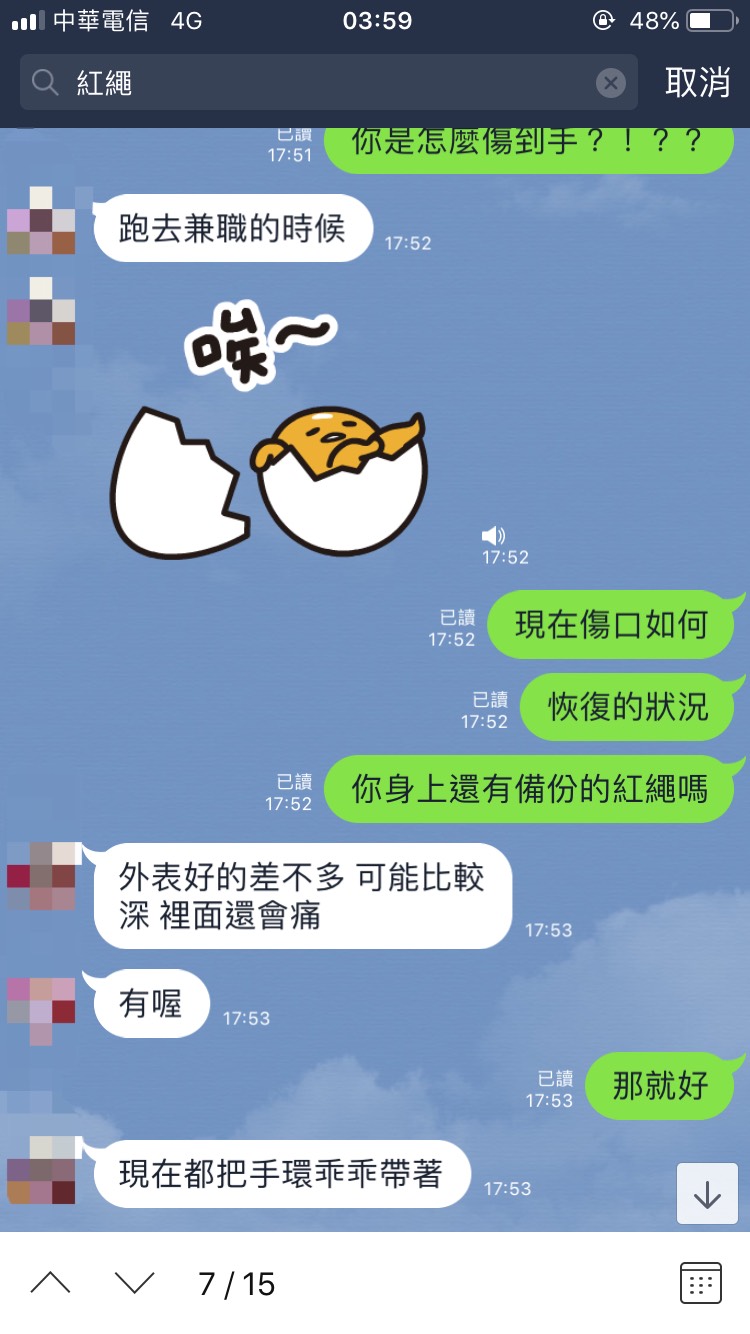The height and width of the screenshot is (1334, 750).
Task: Clear the search text
Action: [x=611, y=83]
